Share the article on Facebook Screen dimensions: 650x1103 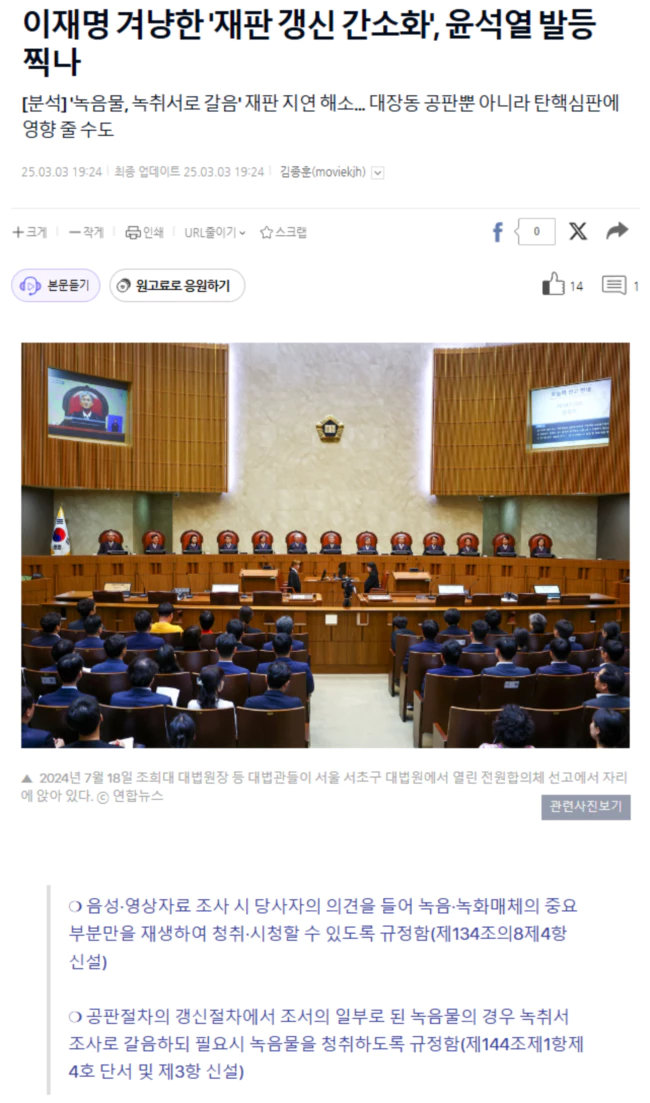click(497, 232)
